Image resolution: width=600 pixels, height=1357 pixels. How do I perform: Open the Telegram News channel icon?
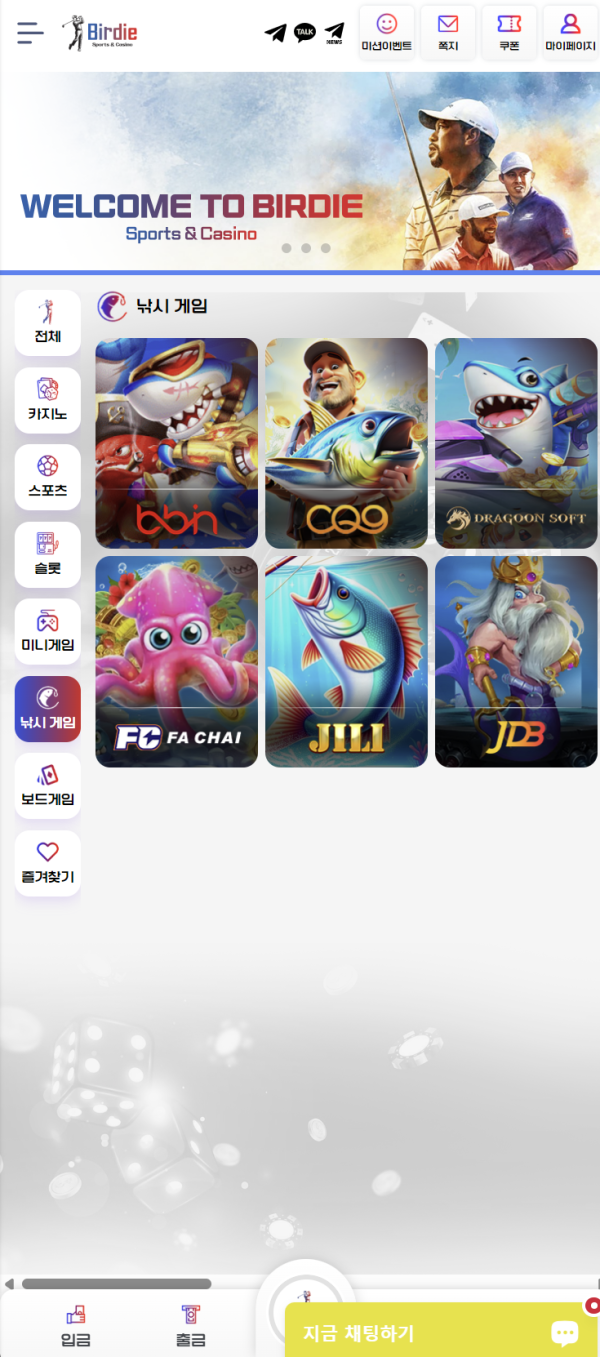click(x=334, y=33)
